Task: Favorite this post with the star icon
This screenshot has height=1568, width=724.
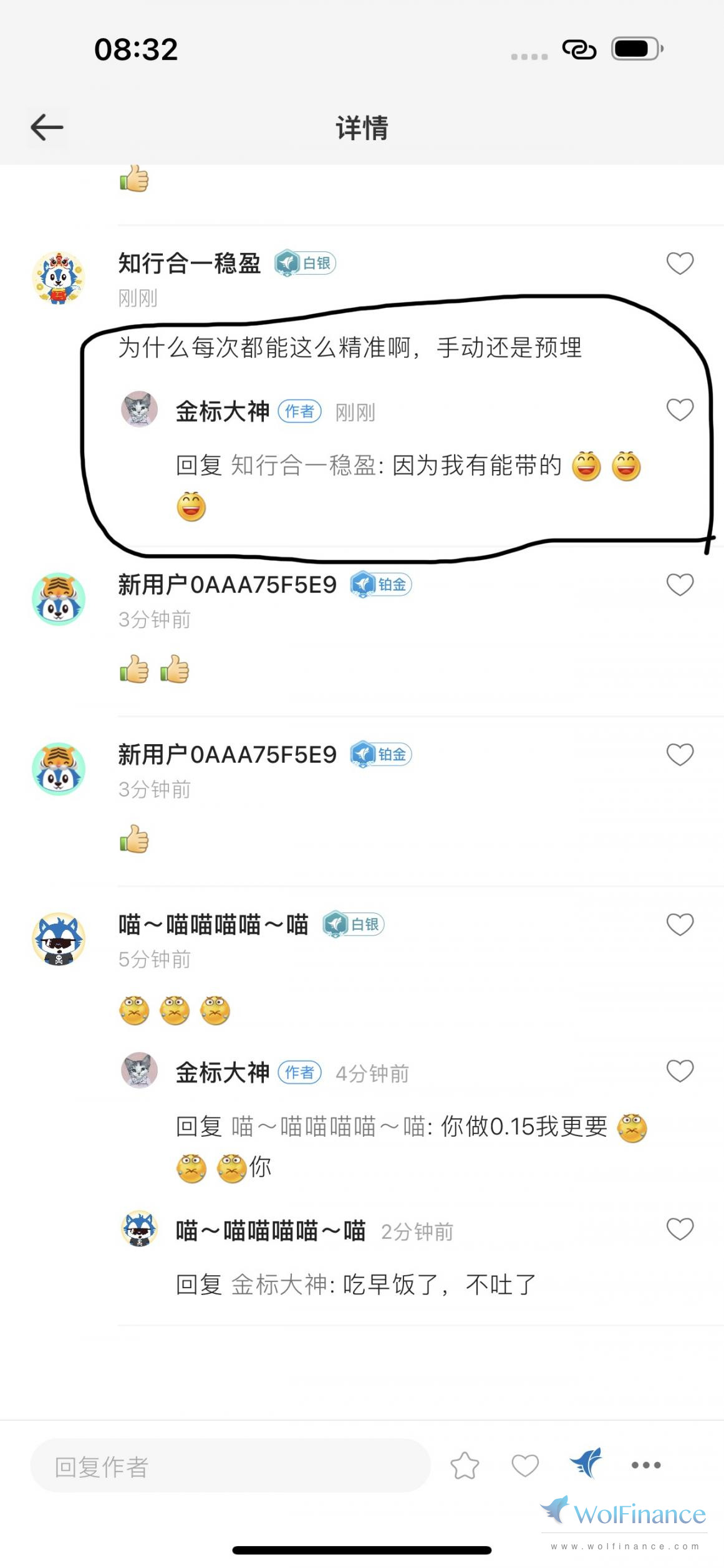Action: (x=465, y=1466)
